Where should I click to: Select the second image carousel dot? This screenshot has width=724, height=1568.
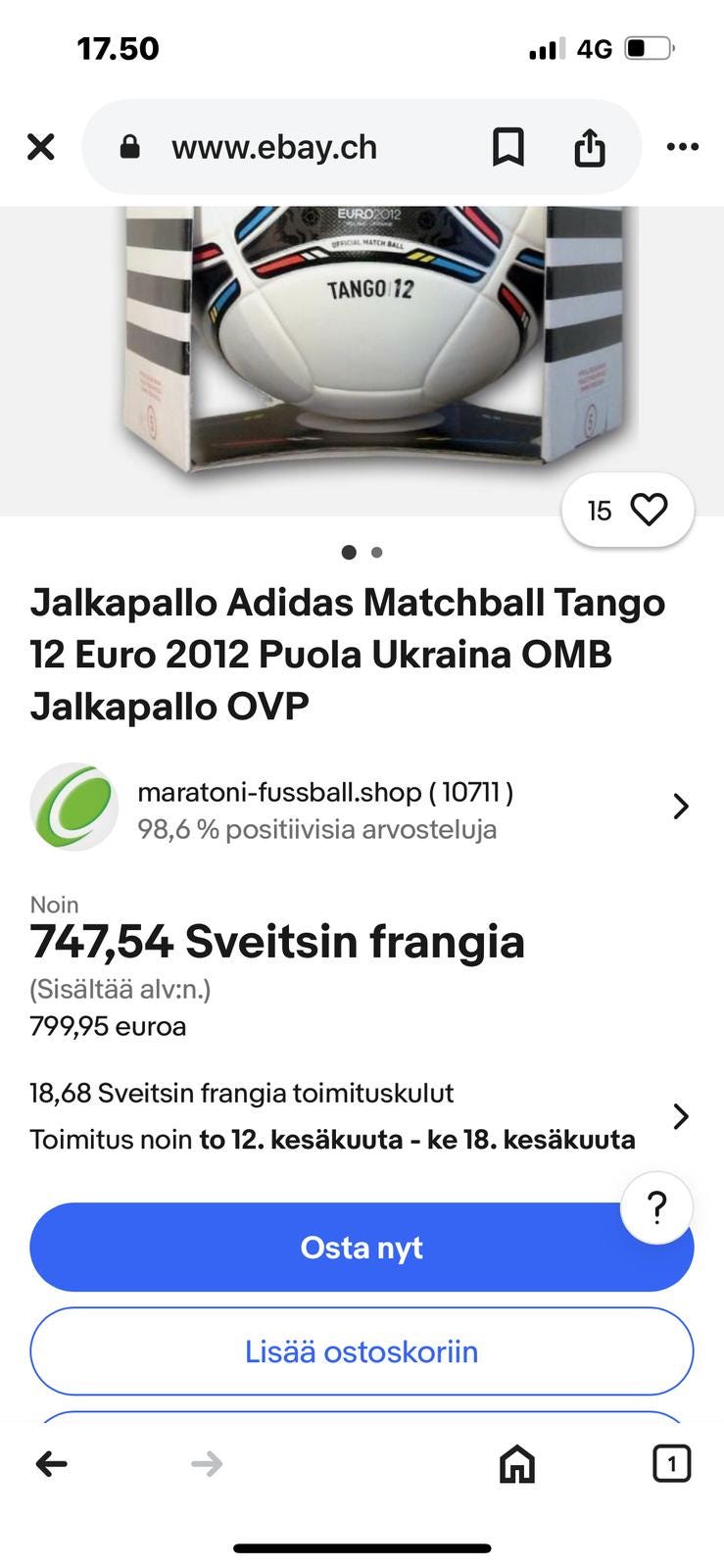376,552
